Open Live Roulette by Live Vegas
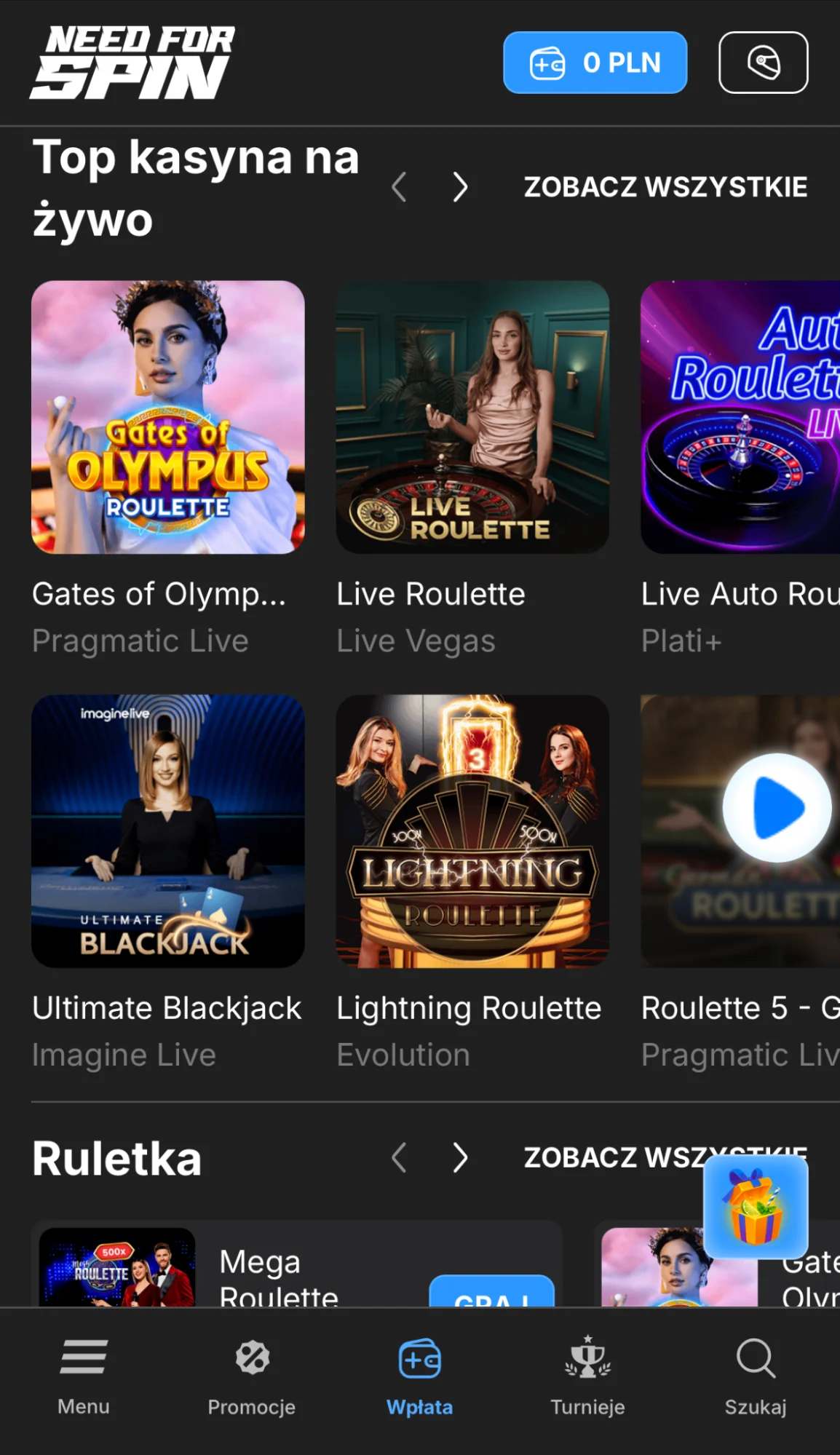Screen dimensions: 840x1455 [x=472, y=417]
